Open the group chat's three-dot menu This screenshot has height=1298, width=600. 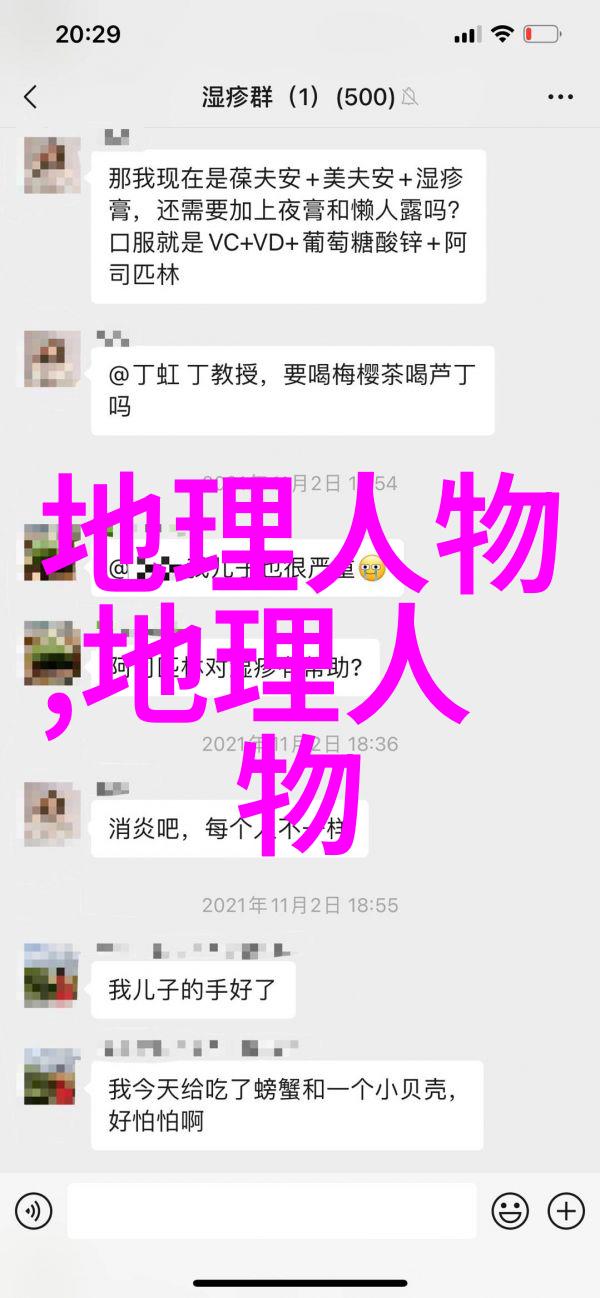click(560, 97)
